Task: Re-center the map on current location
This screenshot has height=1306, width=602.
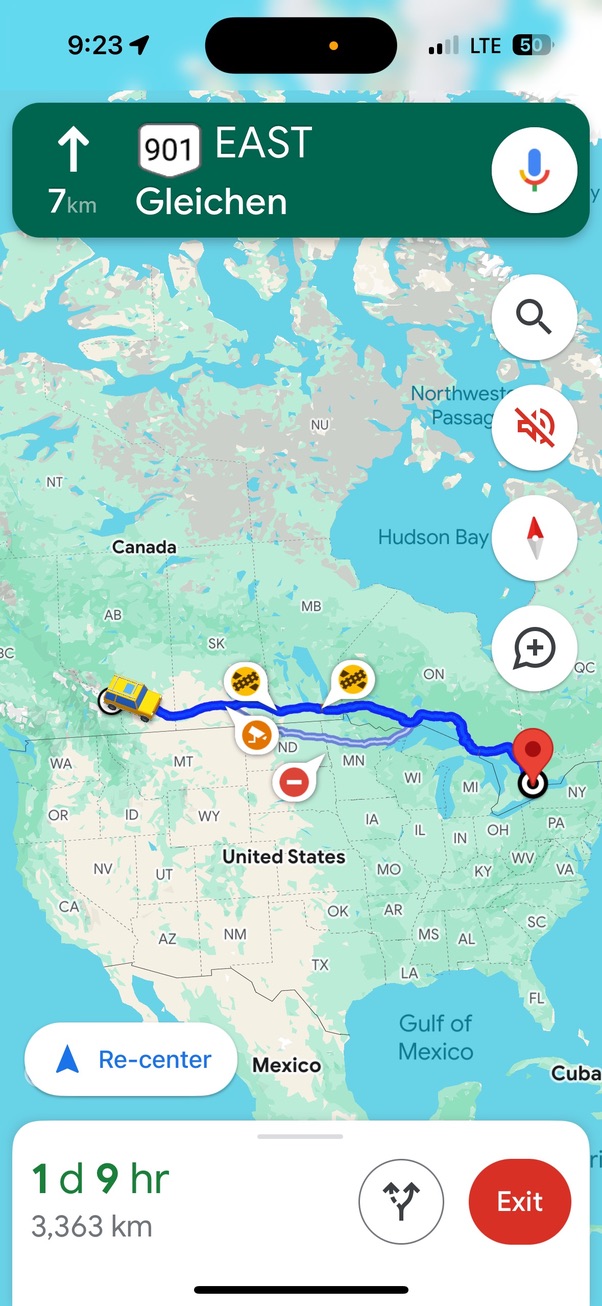Action: point(131,1060)
